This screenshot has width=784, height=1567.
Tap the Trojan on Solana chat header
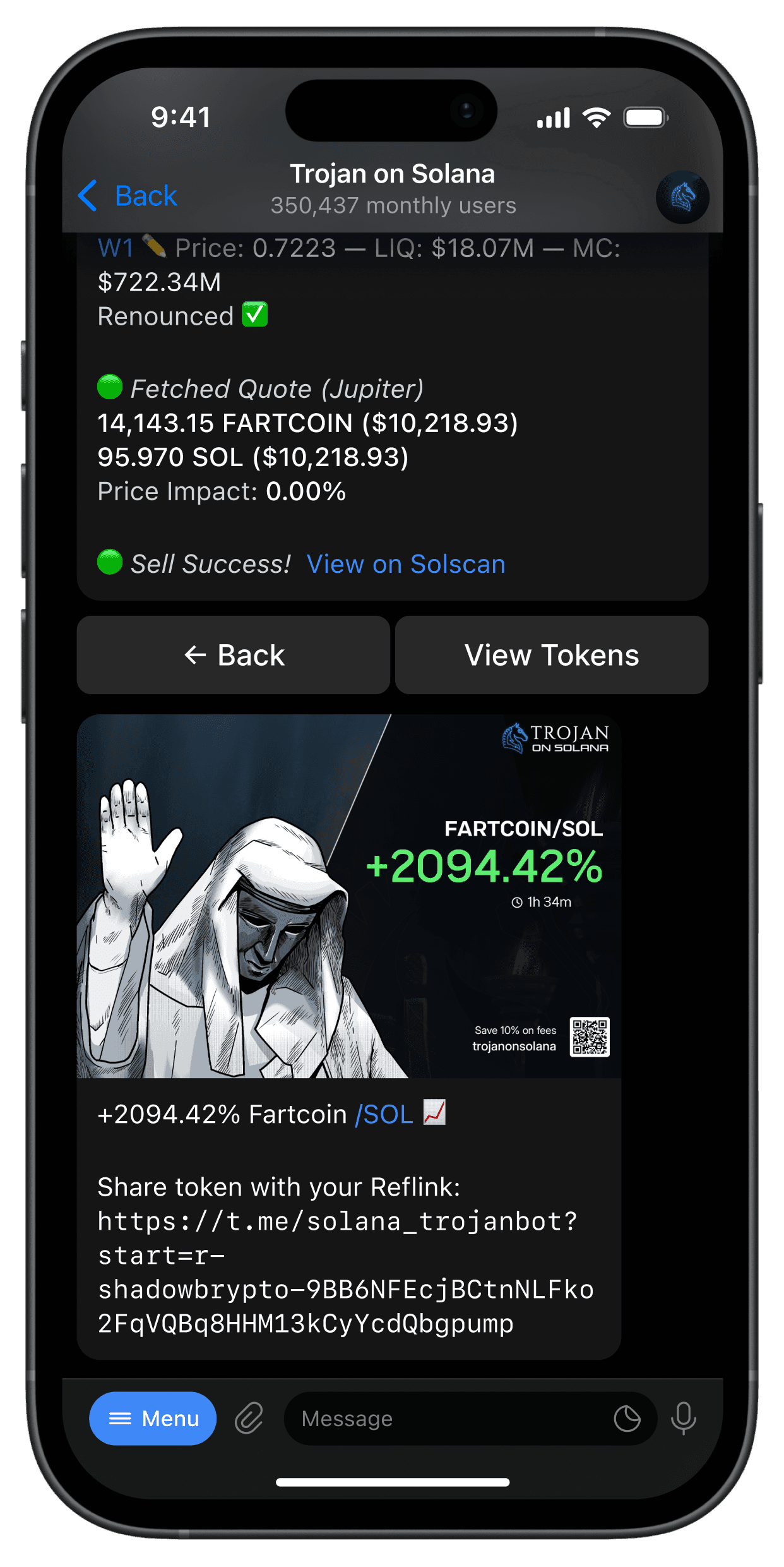tap(393, 174)
